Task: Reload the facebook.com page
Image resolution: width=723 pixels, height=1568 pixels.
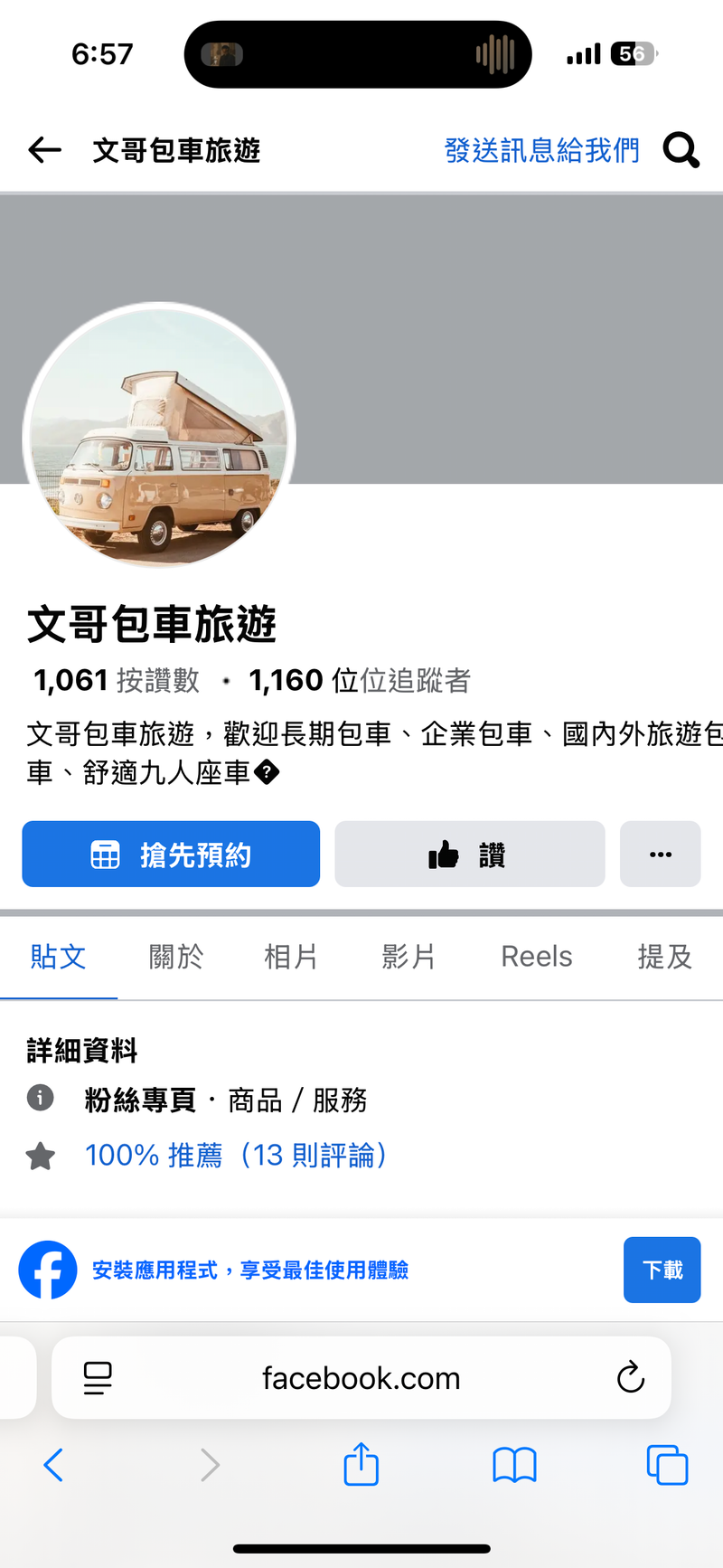Action: click(630, 1377)
